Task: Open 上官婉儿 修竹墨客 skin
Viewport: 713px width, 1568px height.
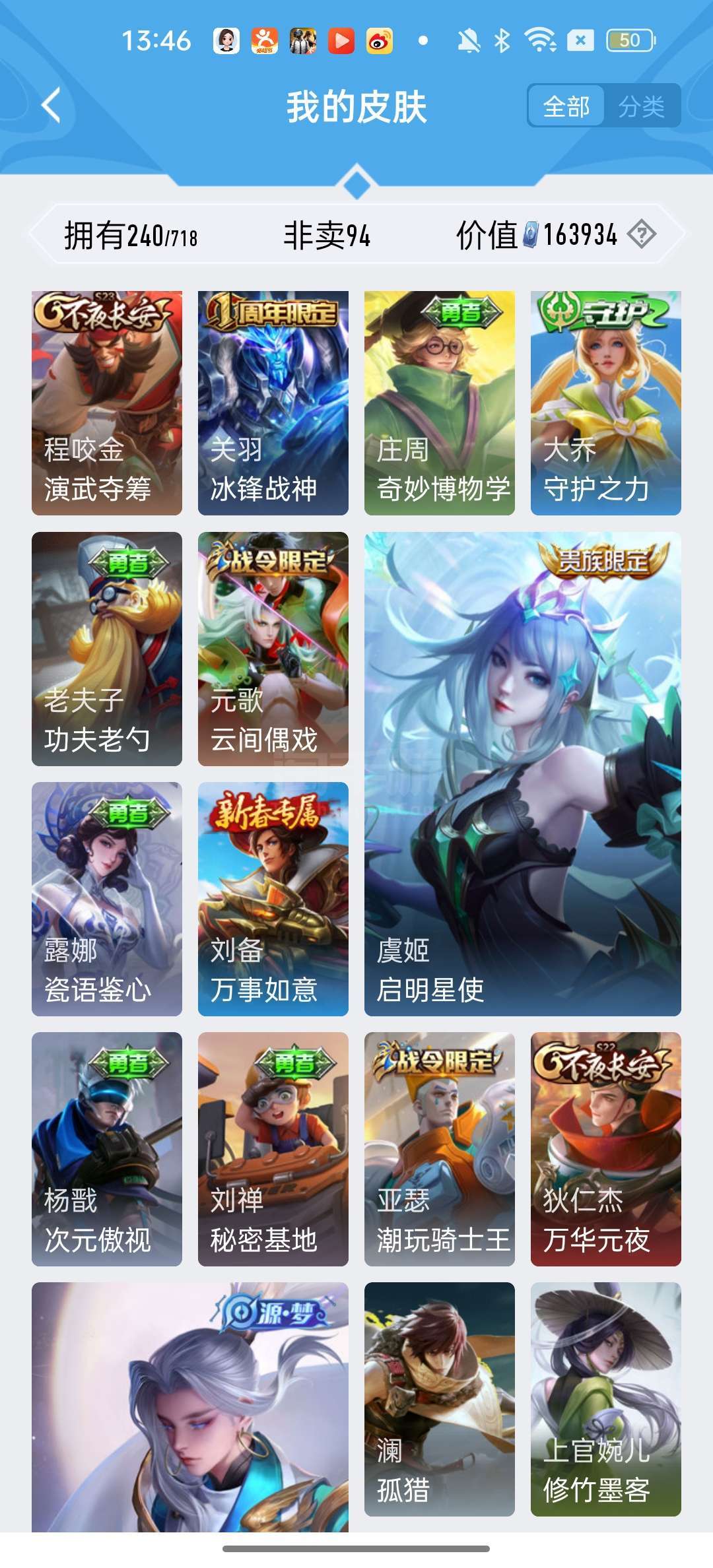Action: (606, 1399)
